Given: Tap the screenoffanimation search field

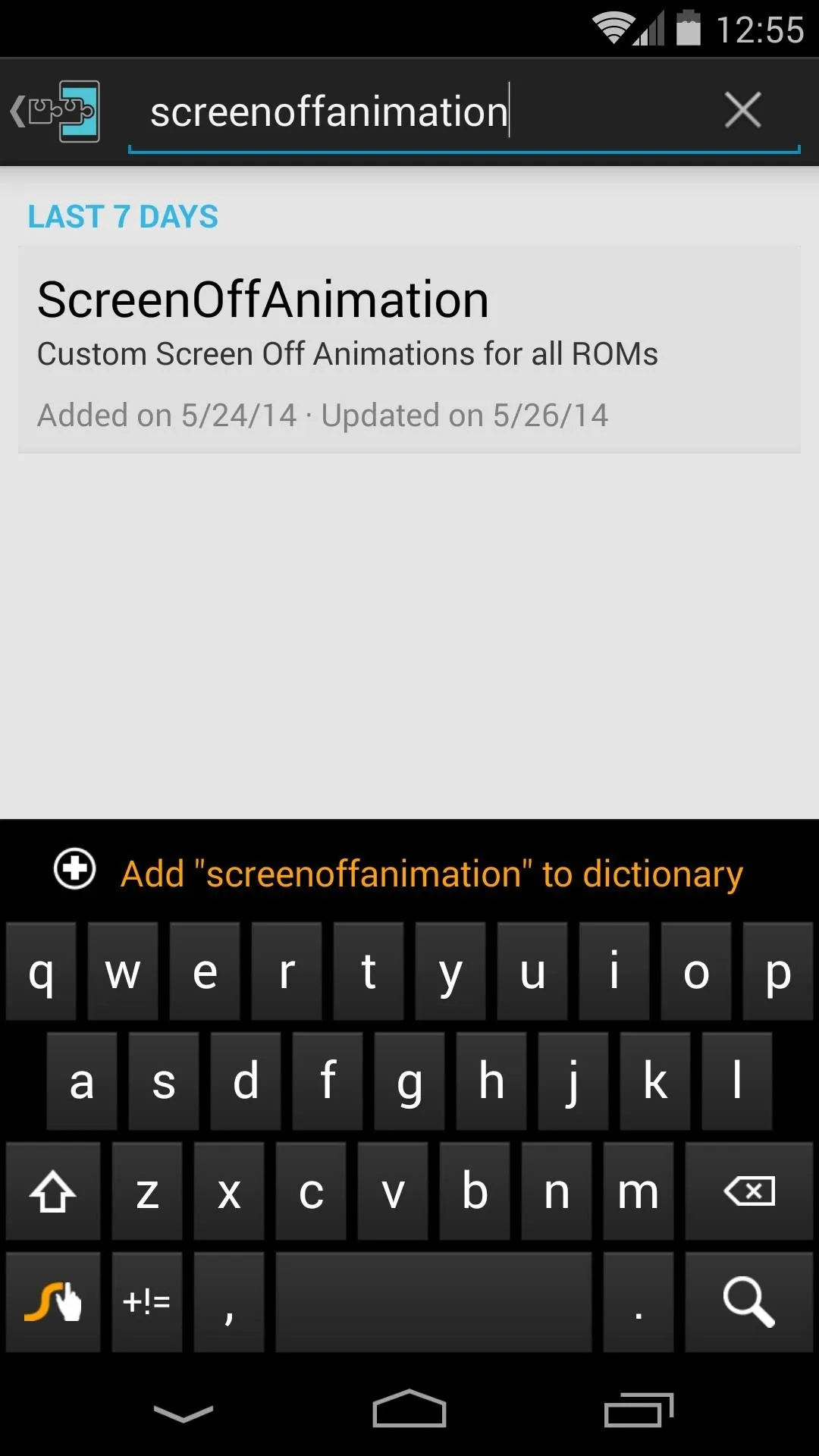Looking at the screenshot, I should point(425,112).
